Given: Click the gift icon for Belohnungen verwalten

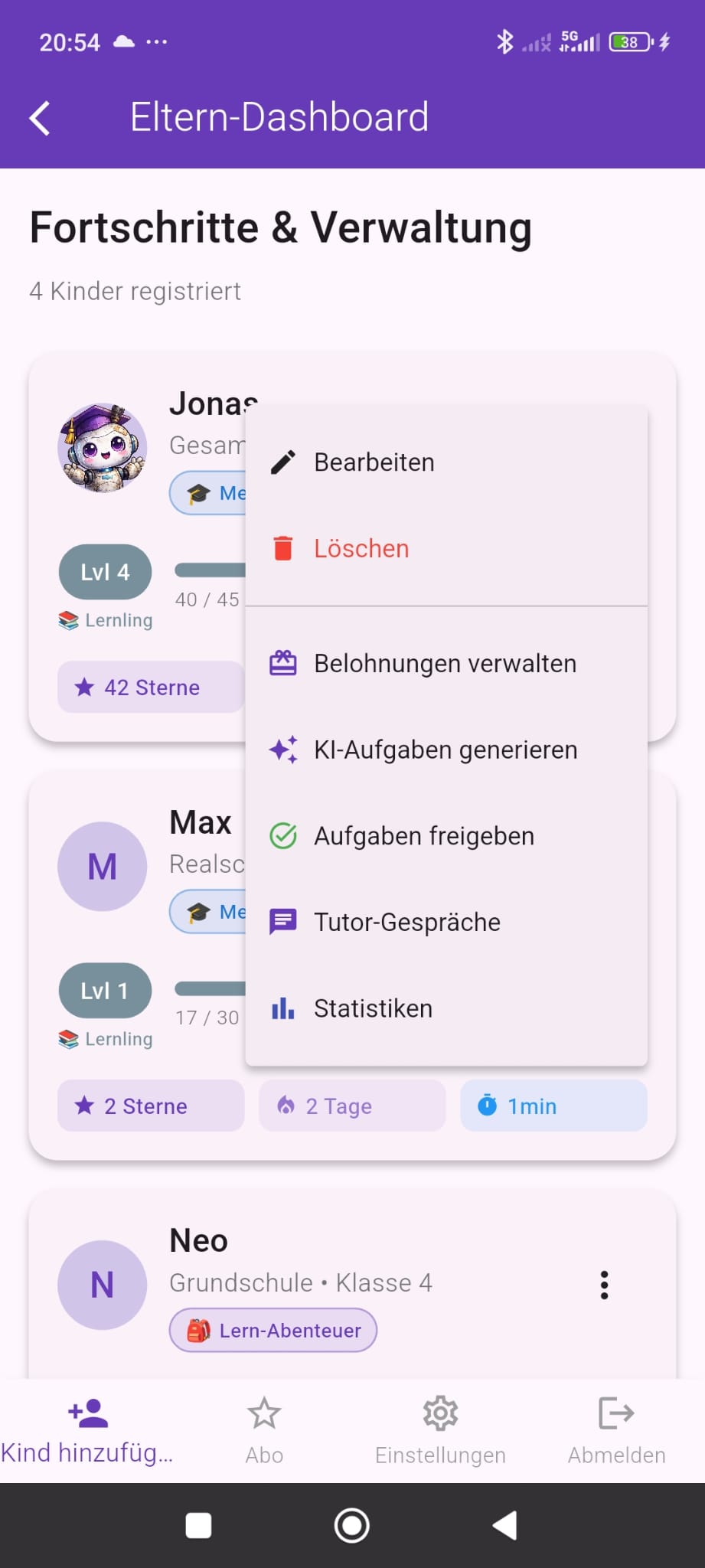Looking at the screenshot, I should click(x=282, y=663).
